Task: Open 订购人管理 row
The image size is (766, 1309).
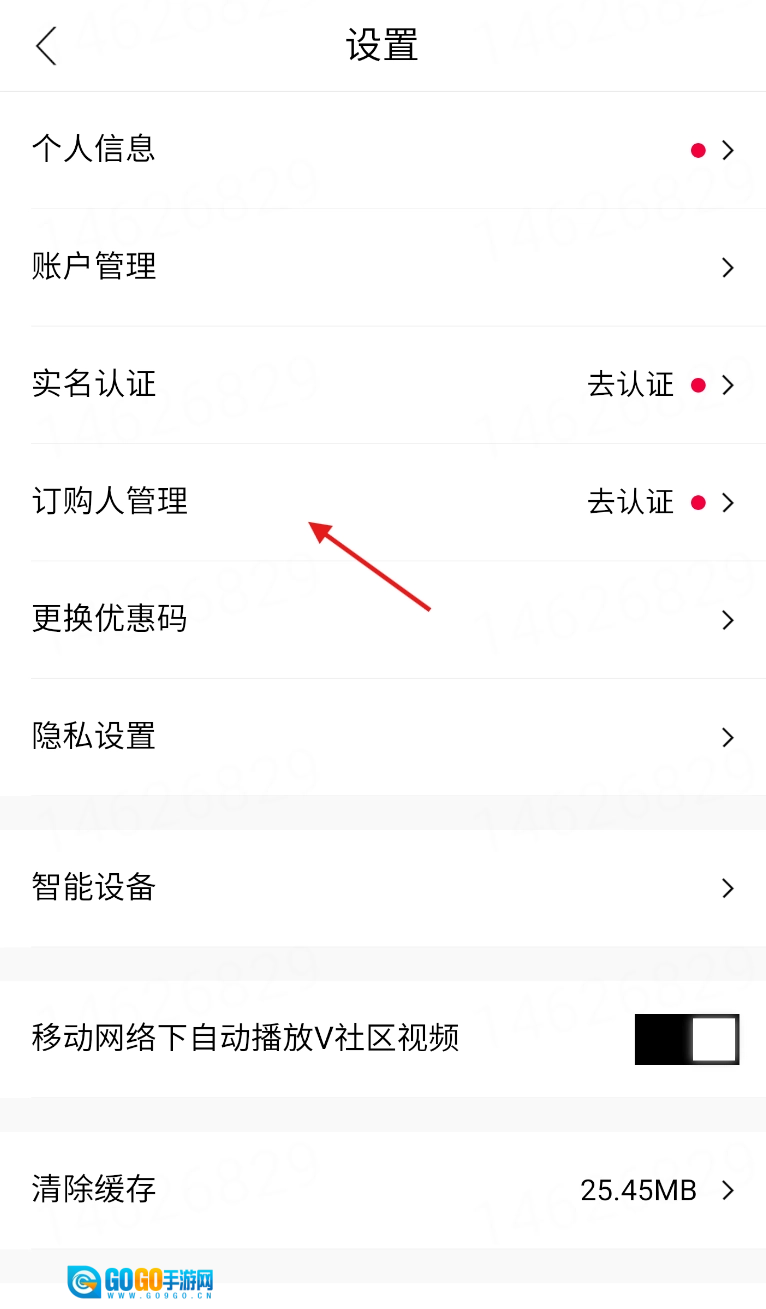Action: pos(383,502)
